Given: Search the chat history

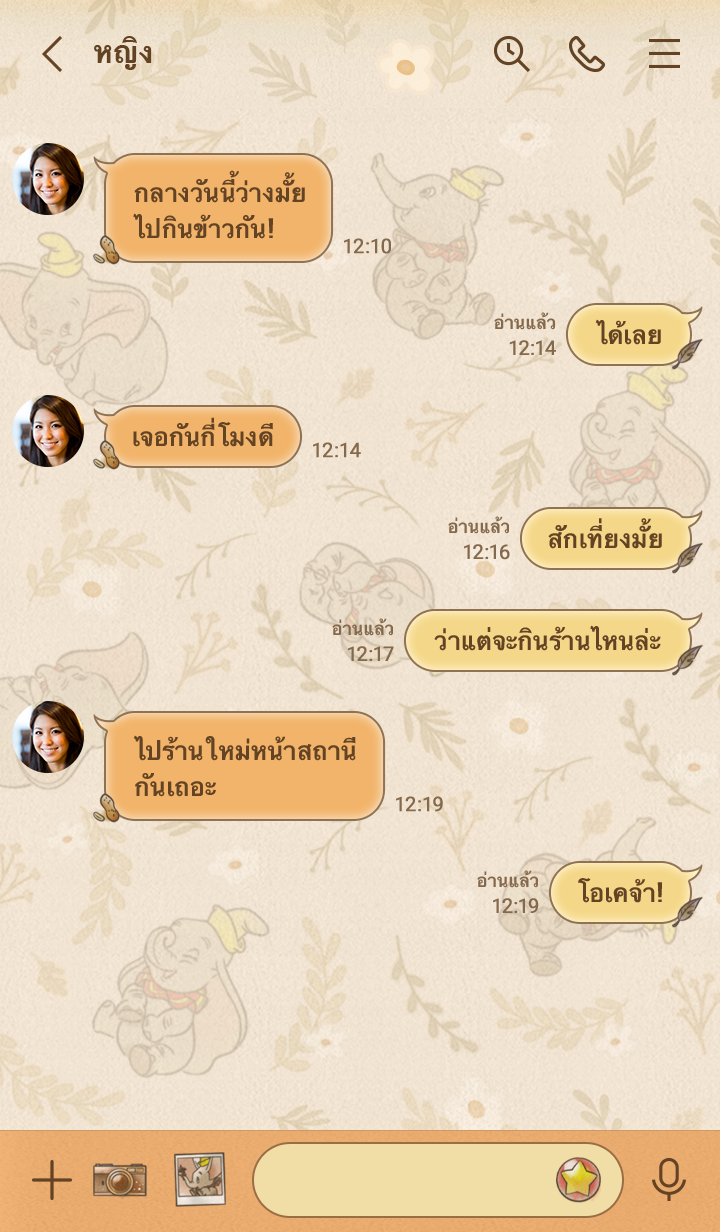Looking at the screenshot, I should coord(511,54).
